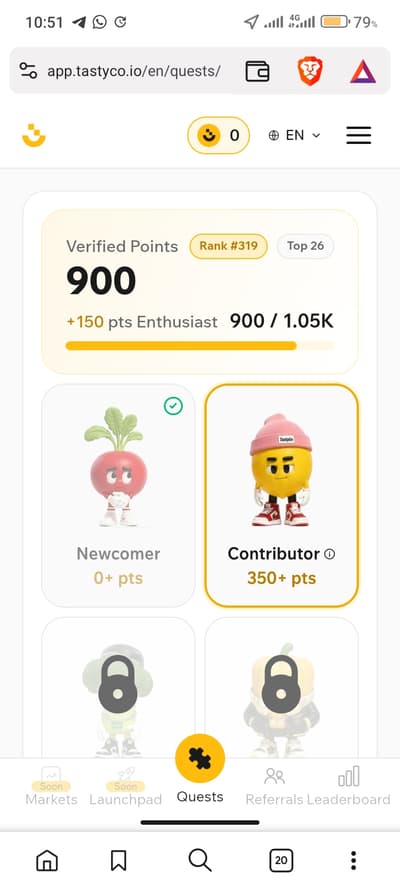400x888 pixels.
Task: Open the Launchpad tab
Action: [125, 785]
